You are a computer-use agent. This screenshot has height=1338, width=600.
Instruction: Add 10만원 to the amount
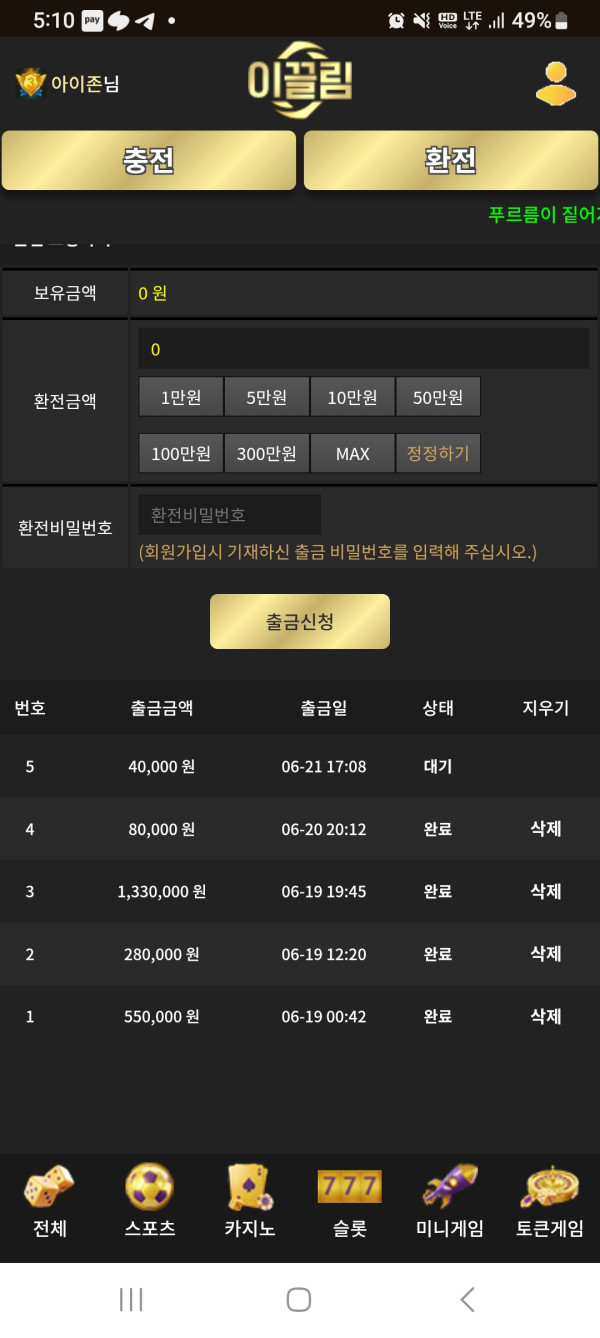click(352, 397)
